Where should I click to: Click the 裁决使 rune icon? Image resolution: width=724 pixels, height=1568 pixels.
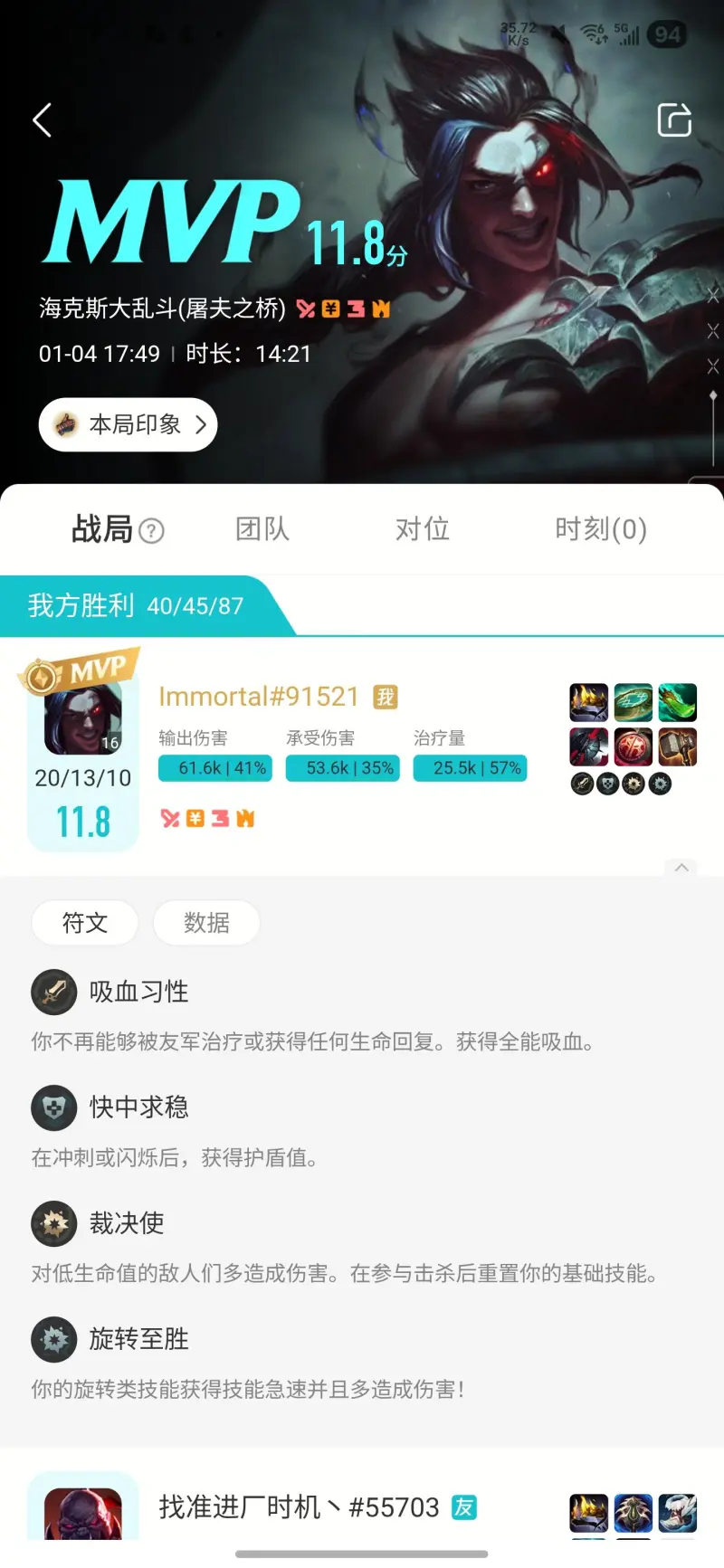click(x=53, y=1223)
